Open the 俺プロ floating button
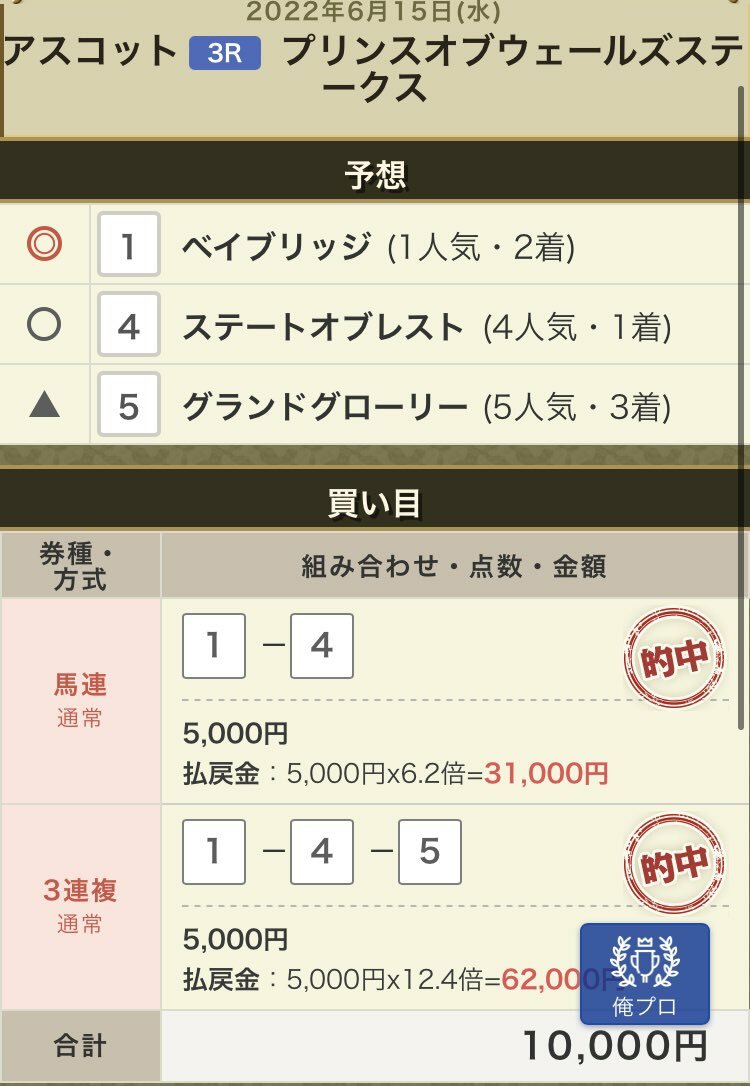Screen dimensions: 750x1086 click(645, 973)
